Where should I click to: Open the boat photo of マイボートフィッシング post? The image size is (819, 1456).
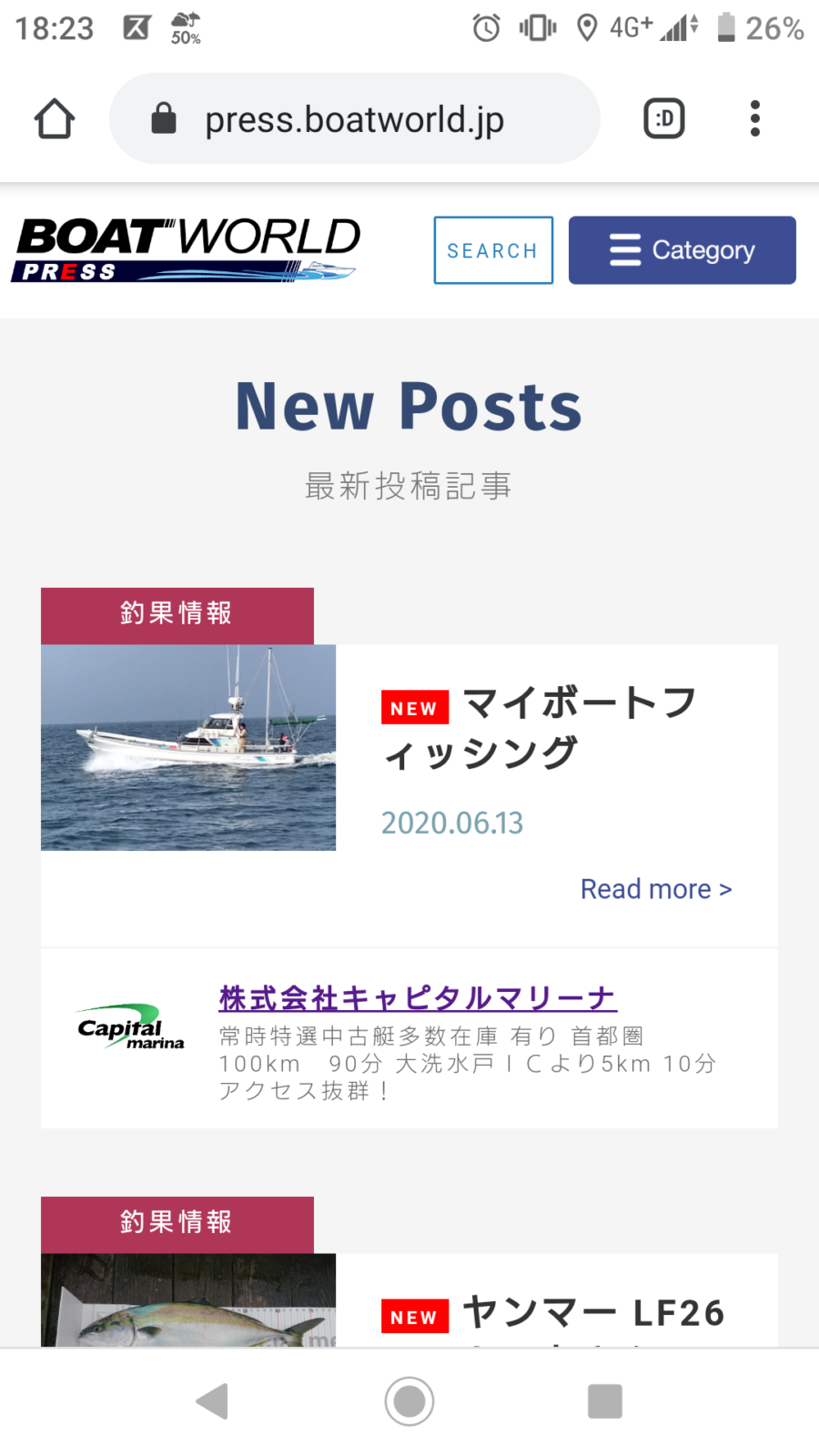(188, 747)
